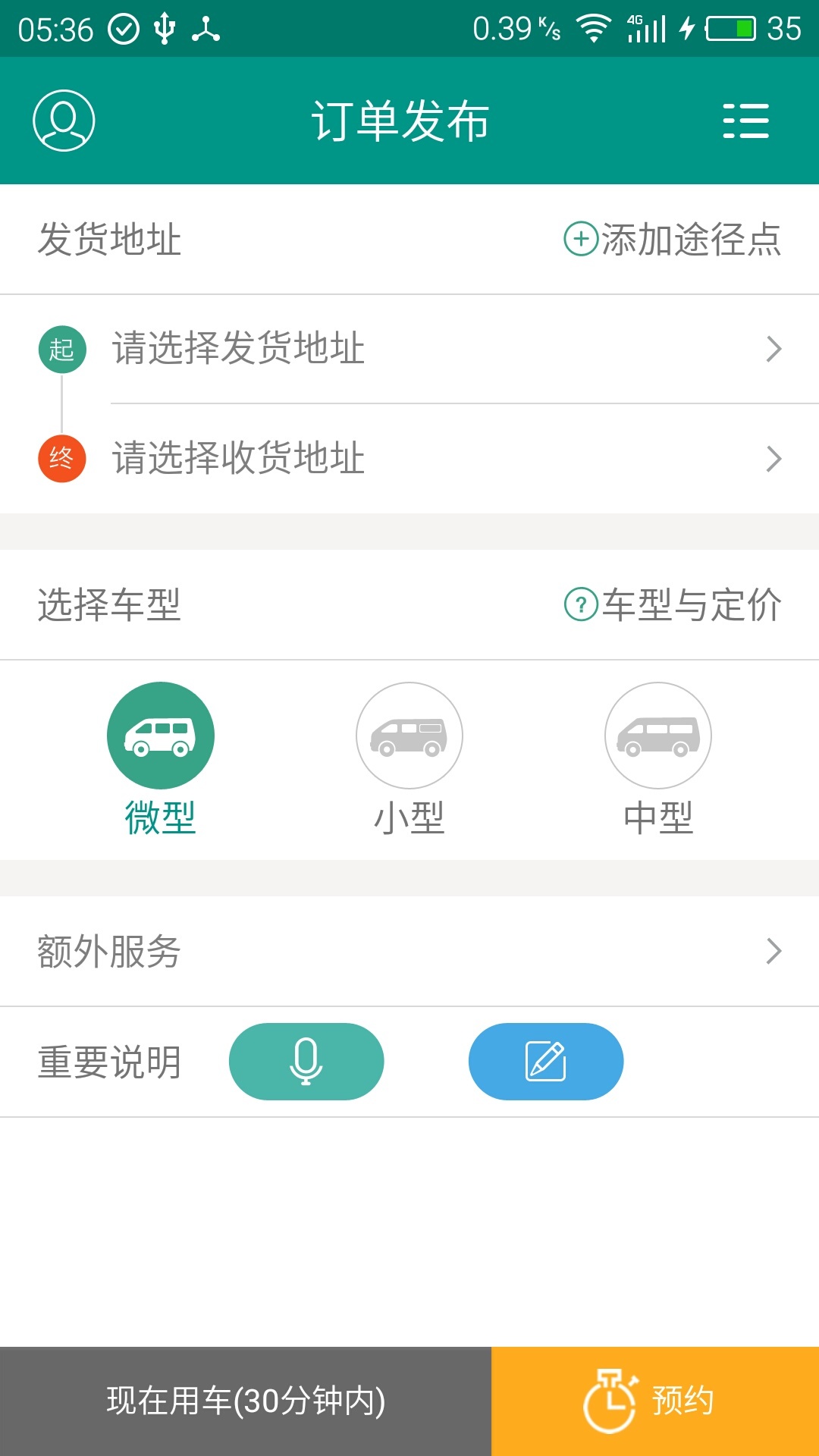The image size is (819, 1456).
Task: Open 车型与定价 pricing help
Action: pos(673,605)
